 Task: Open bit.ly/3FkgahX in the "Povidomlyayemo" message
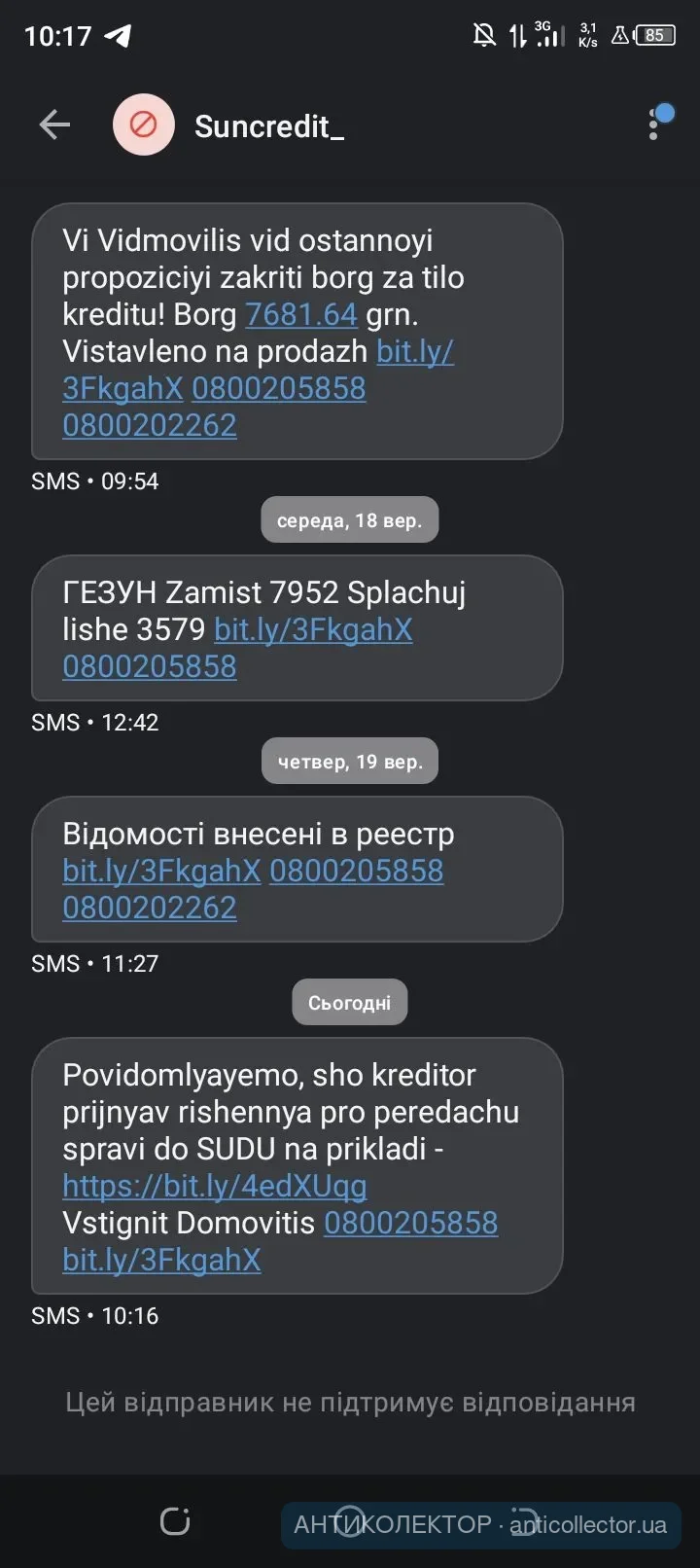tap(161, 1260)
